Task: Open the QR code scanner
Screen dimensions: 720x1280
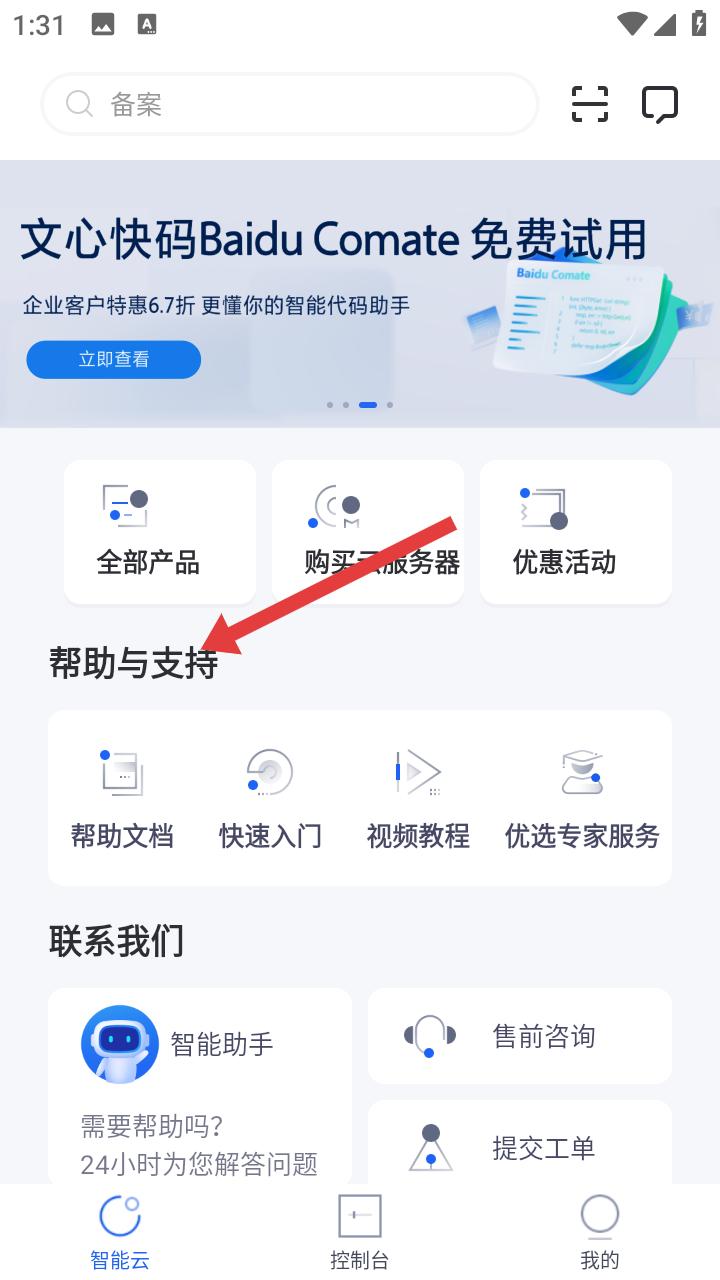Action: 590,104
